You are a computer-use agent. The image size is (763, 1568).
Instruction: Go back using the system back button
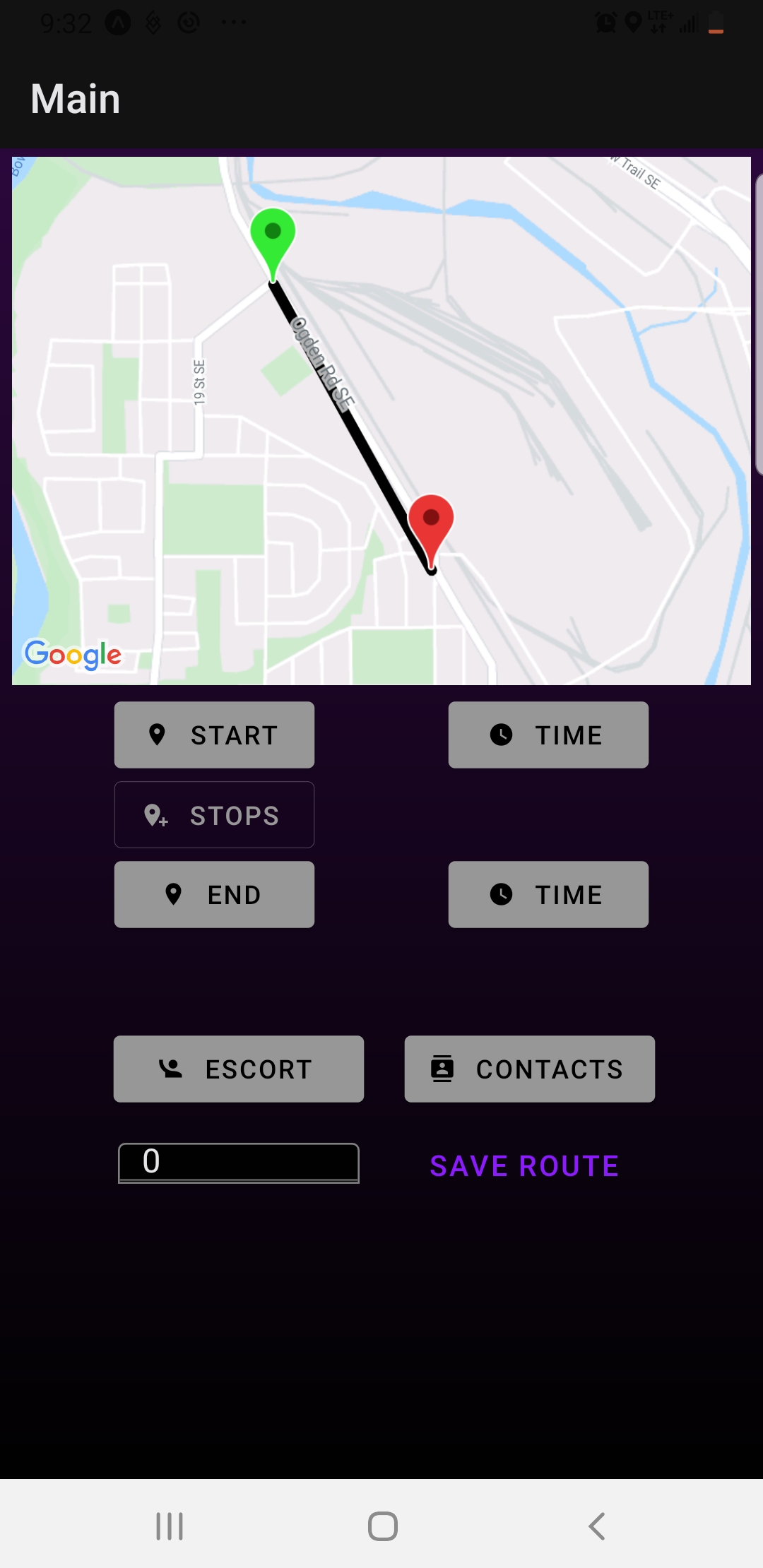pyautogui.click(x=596, y=1526)
